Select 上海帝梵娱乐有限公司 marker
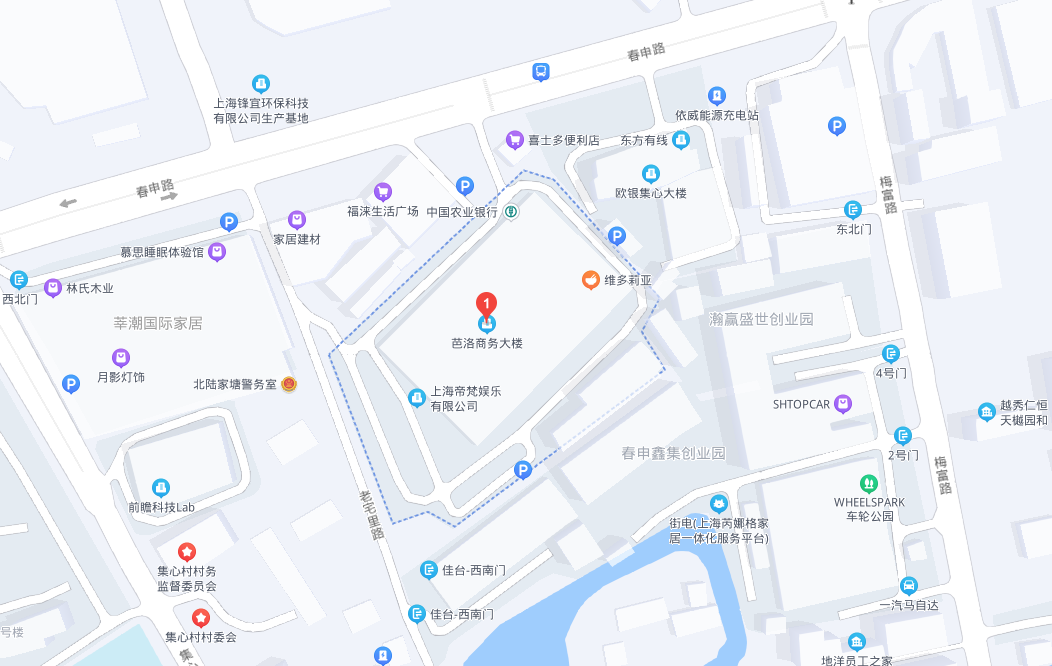 click(x=417, y=398)
